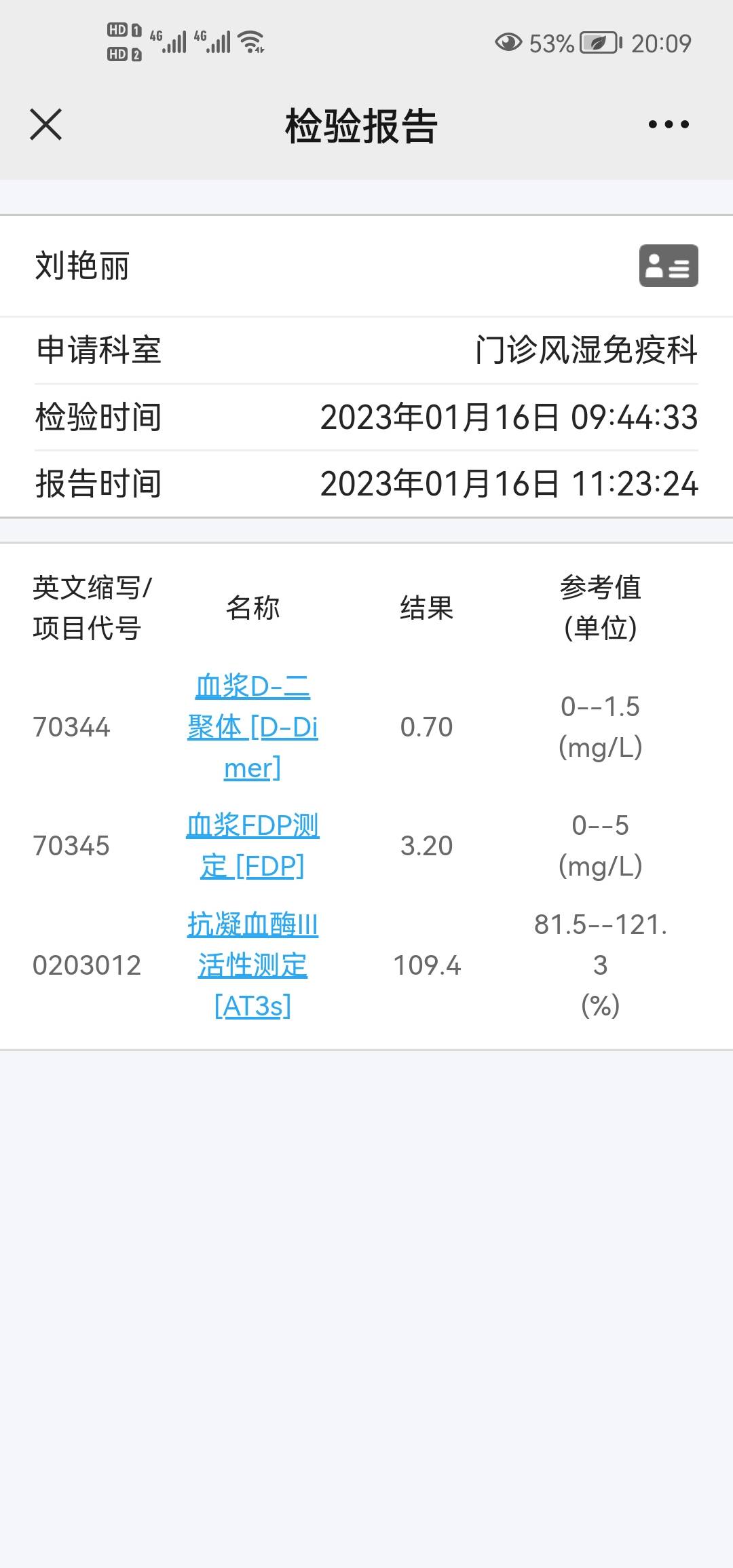Screen dimensions: 733x1568
Task: Open the patient ID card icon beside 刘艳丽
Action: (x=669, y=266)
